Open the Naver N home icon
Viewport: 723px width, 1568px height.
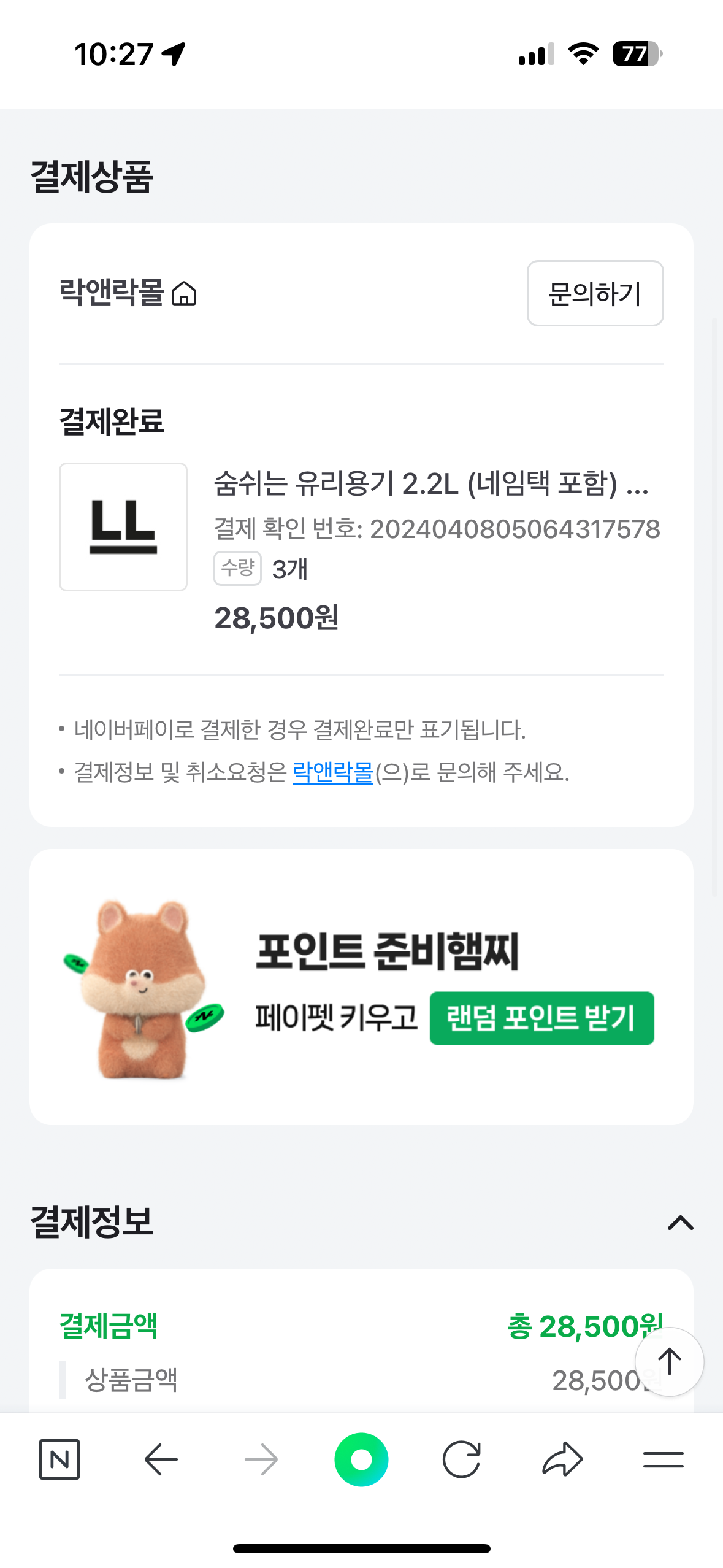[59, 1459]
